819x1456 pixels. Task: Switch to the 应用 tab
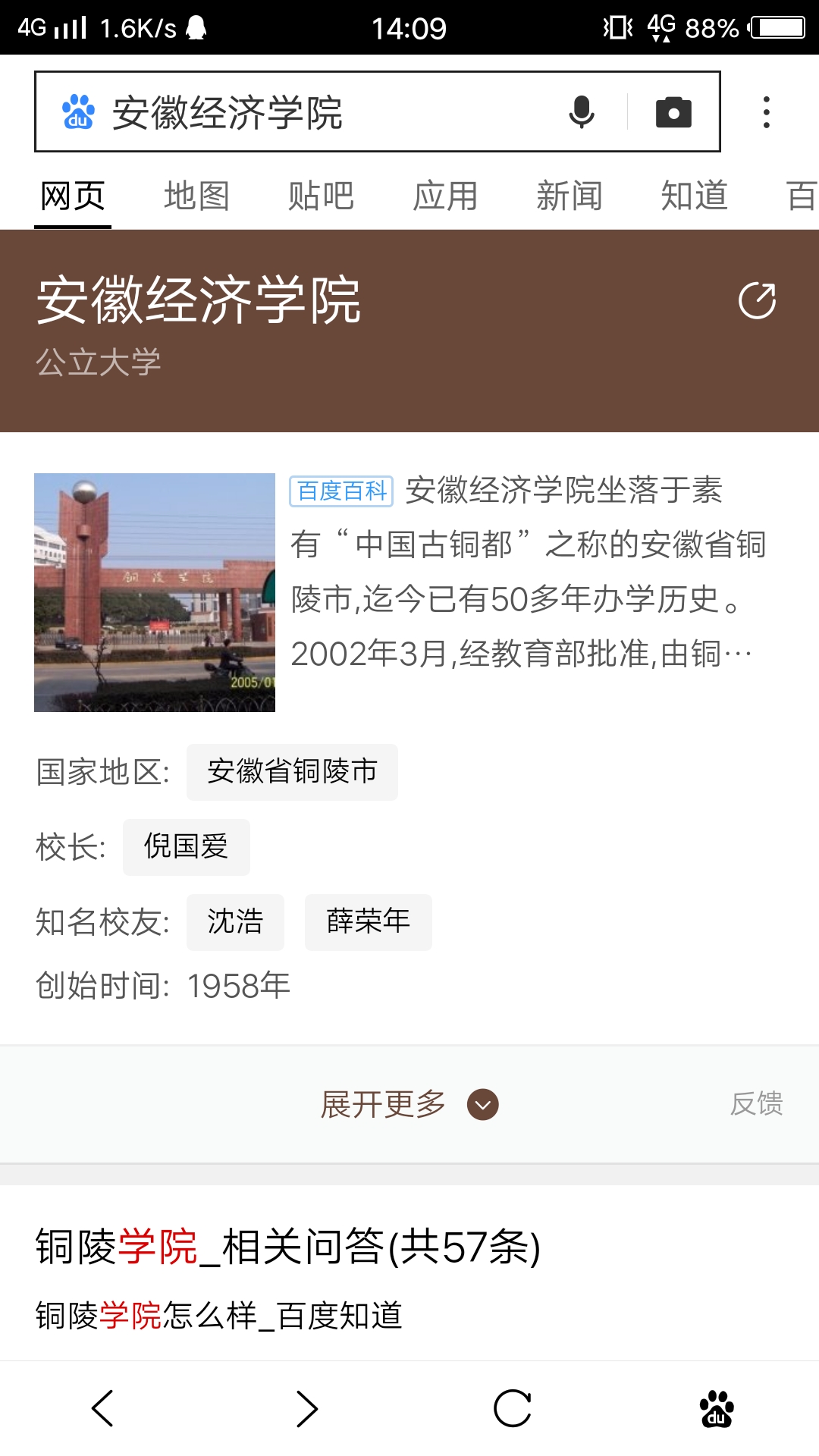445,196
